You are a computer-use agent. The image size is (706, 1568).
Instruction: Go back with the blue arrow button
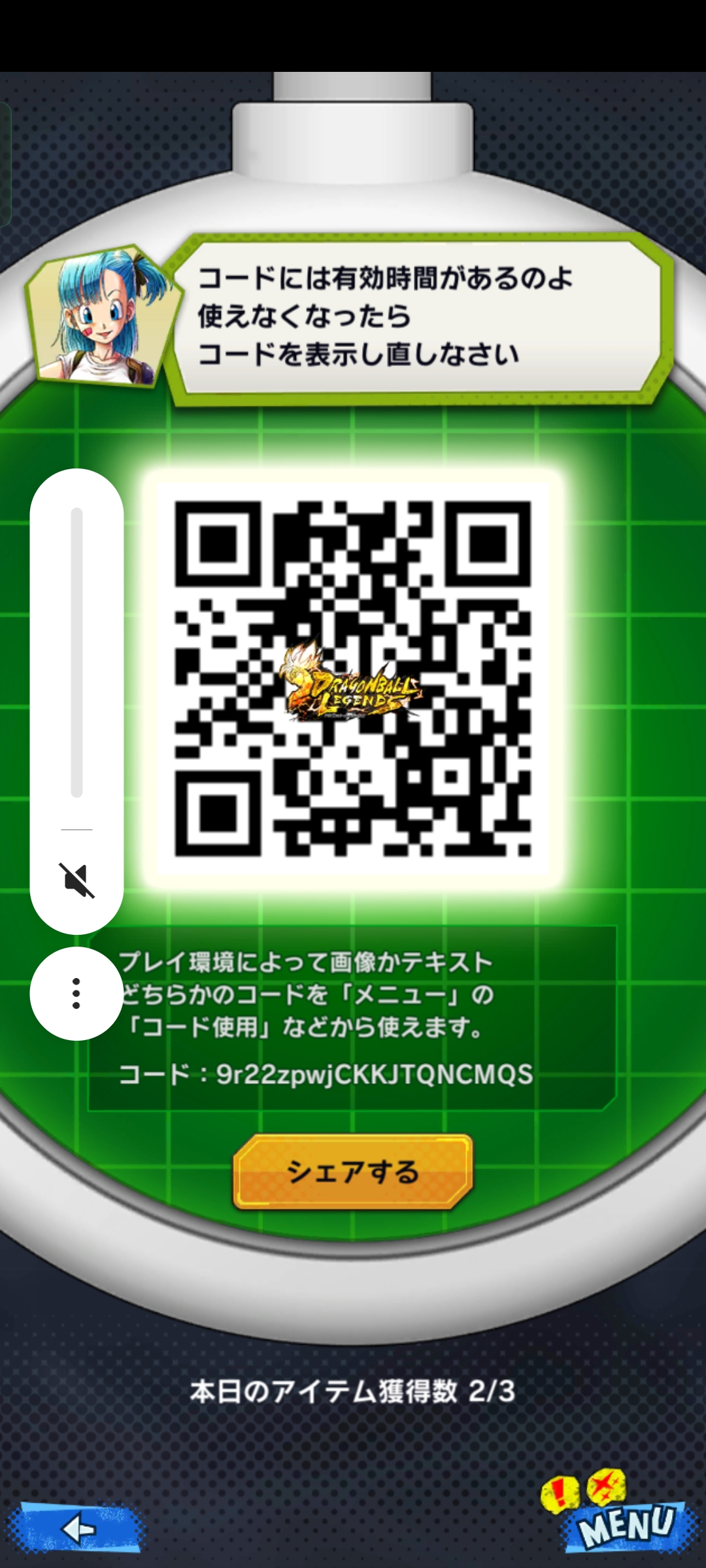[76, 1528]
